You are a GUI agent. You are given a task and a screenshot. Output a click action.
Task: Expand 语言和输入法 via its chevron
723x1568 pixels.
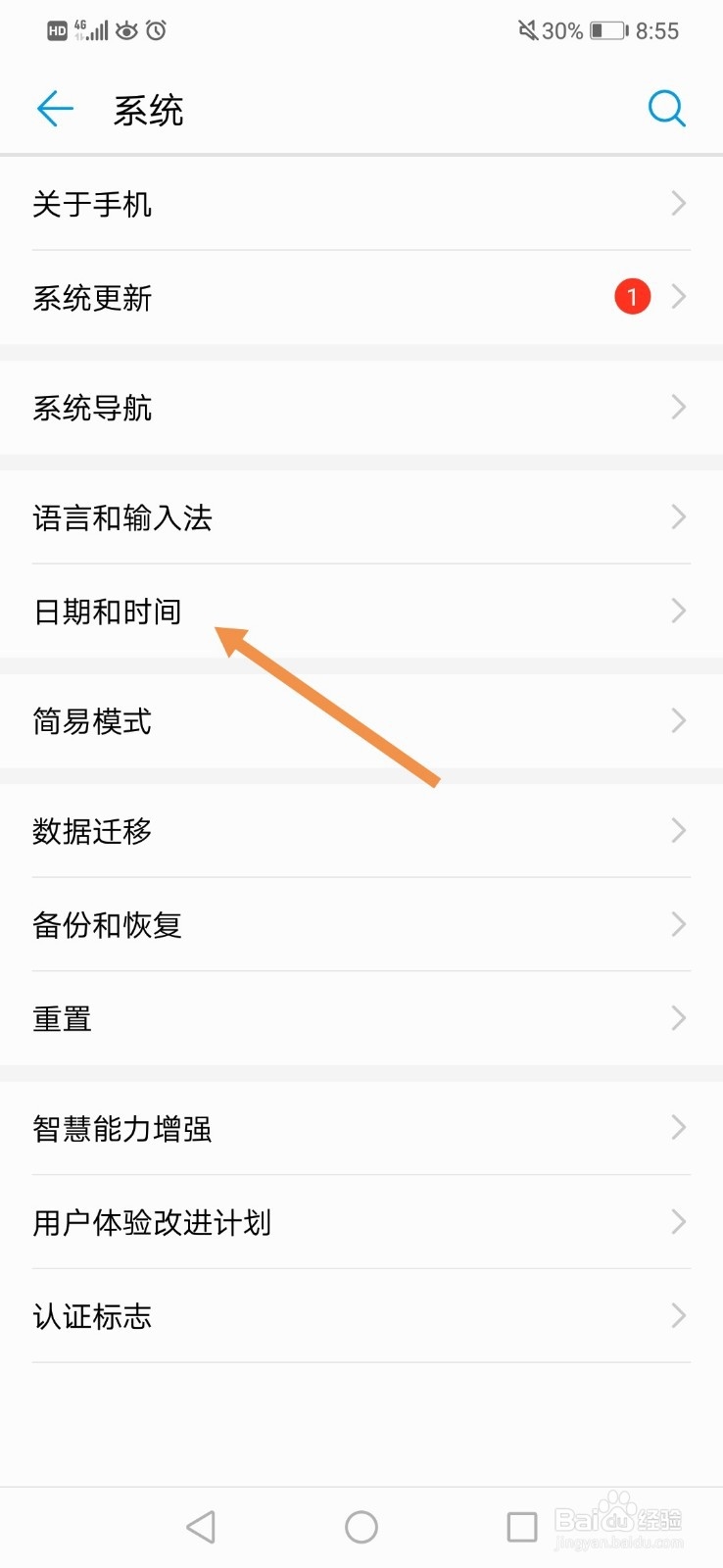pyautogui.click(x=677, y=517)
